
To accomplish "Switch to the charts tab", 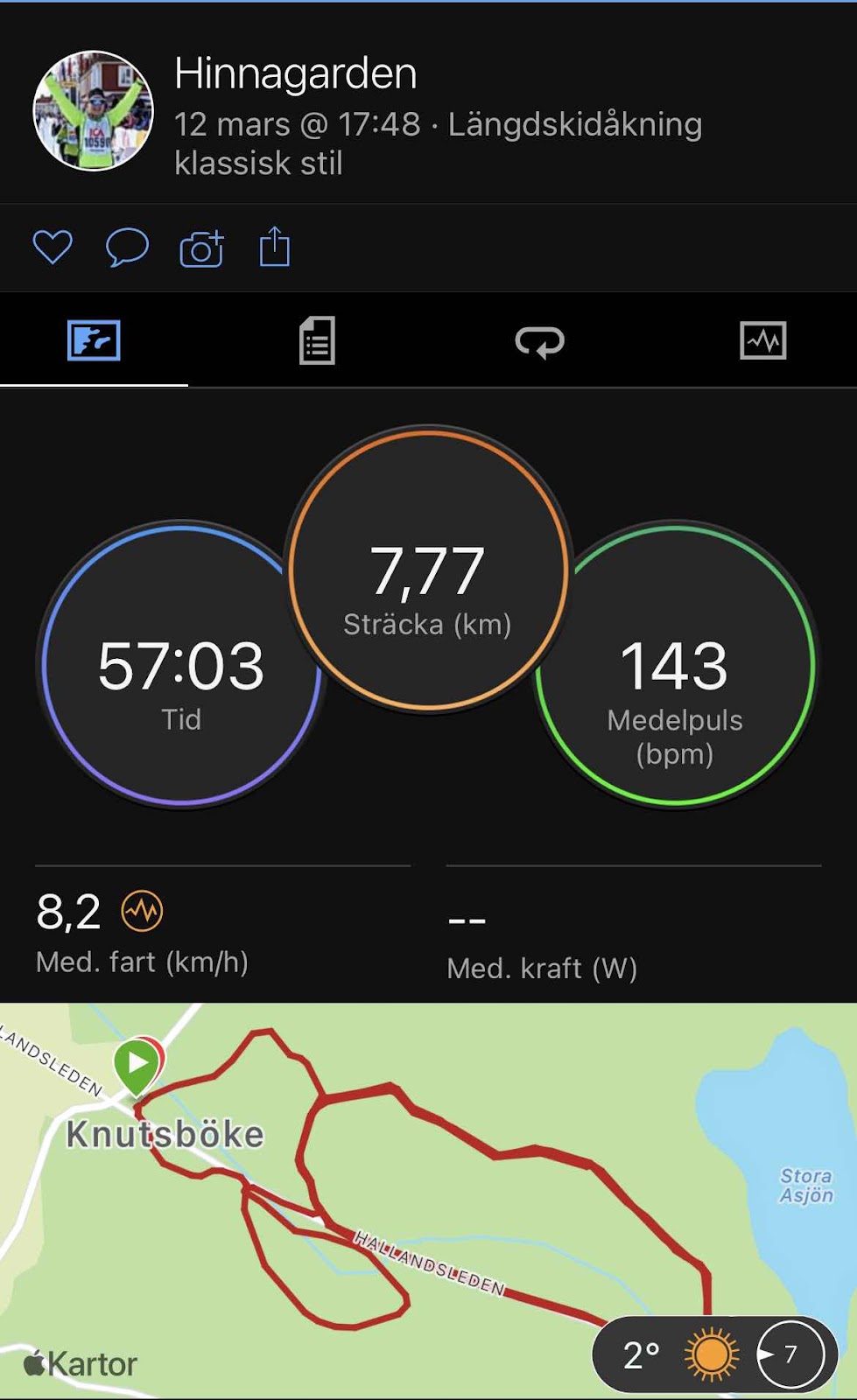I will 762,340.
